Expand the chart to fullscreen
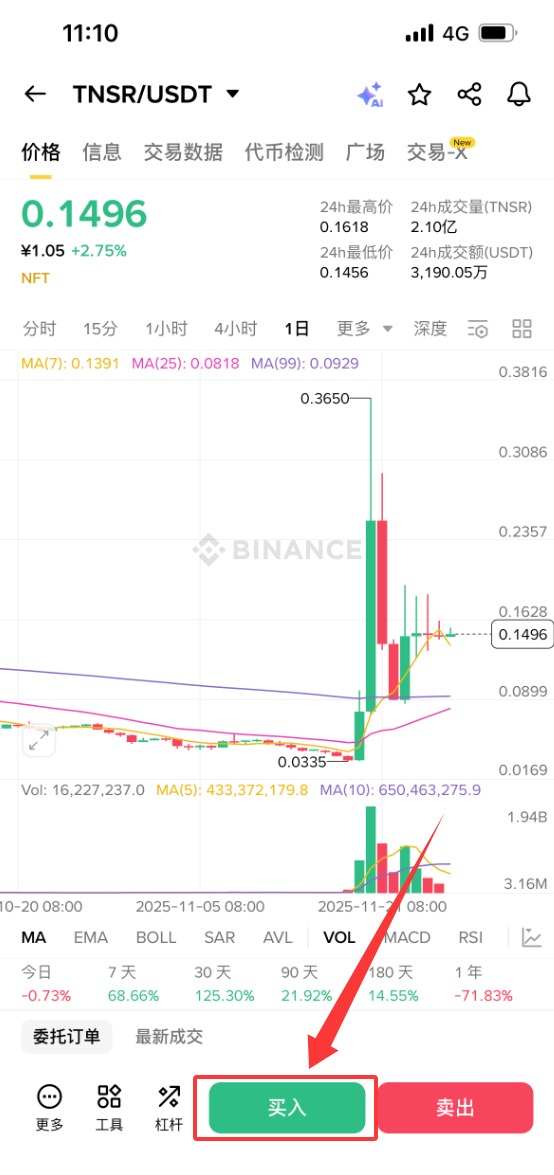The width and height of the screenshot is (554, 1175). pyautogui.click(x=39, y=741)
